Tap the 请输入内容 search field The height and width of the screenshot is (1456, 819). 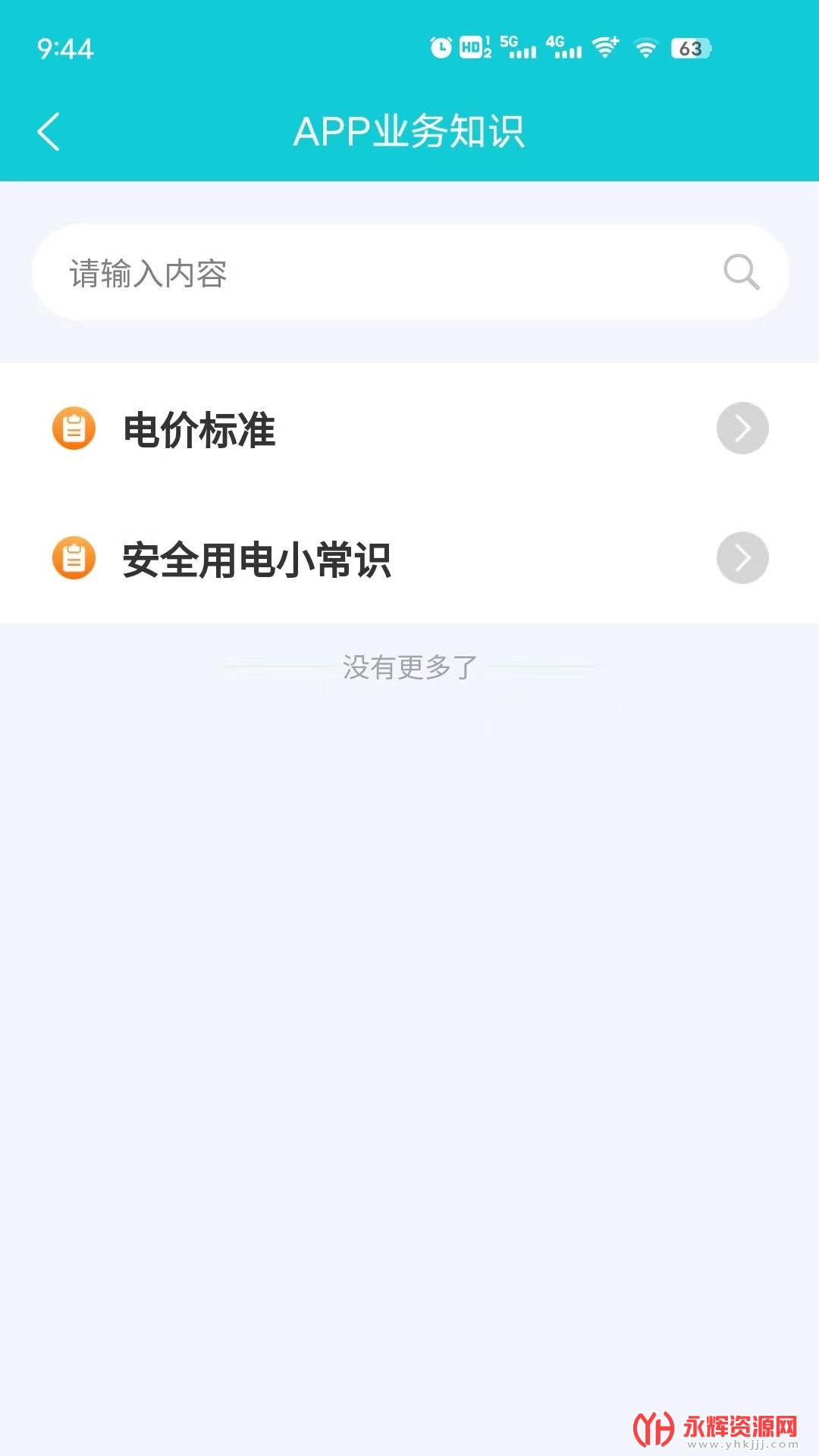(x=379, y=273)
